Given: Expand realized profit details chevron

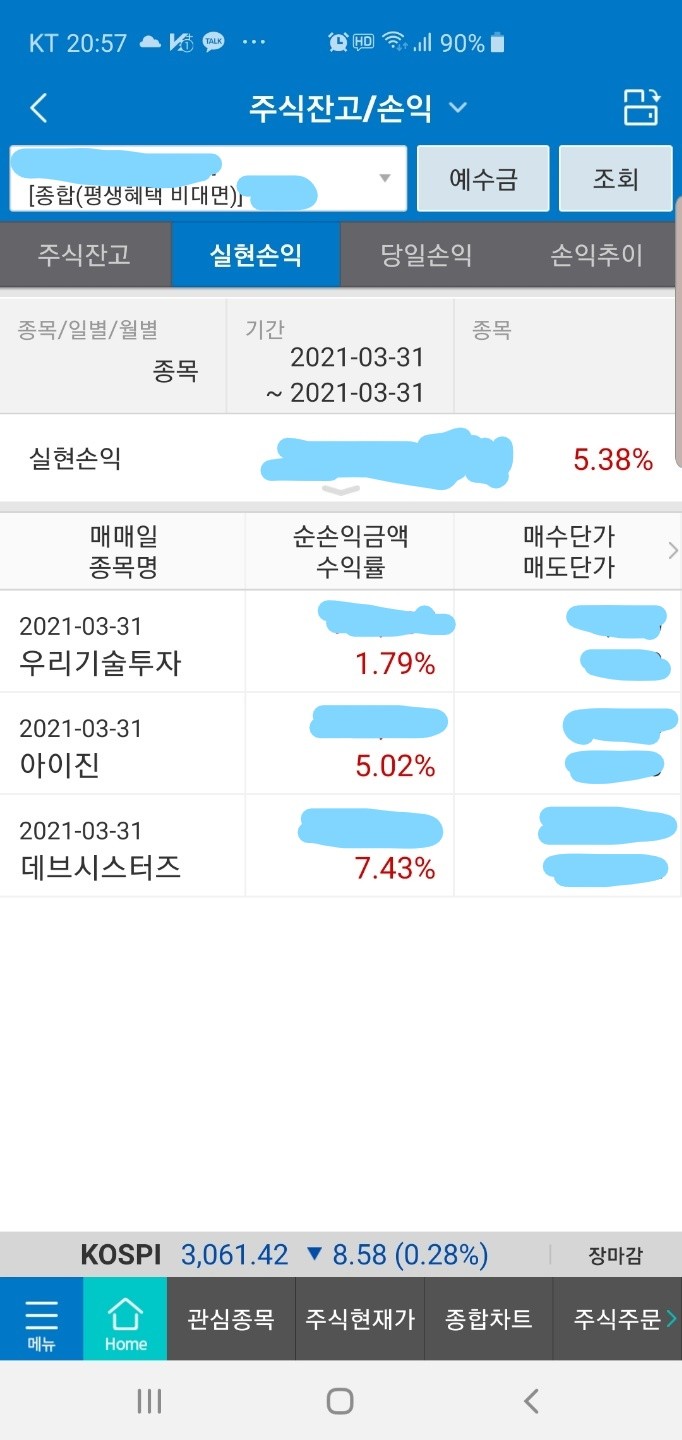Looking at the screenshot, I should coord(341,490).
